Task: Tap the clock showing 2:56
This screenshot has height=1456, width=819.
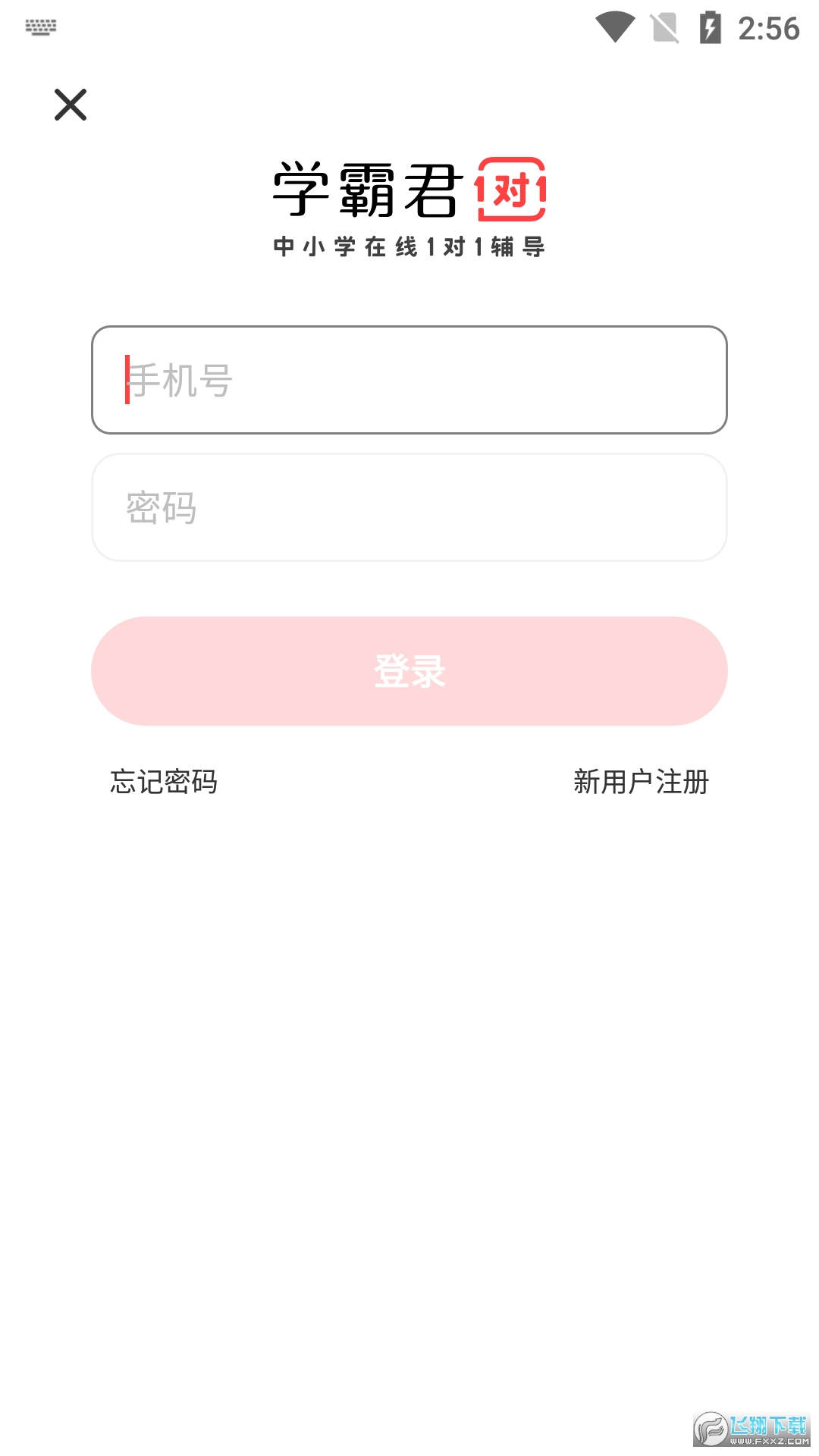Action: point(769,27)
